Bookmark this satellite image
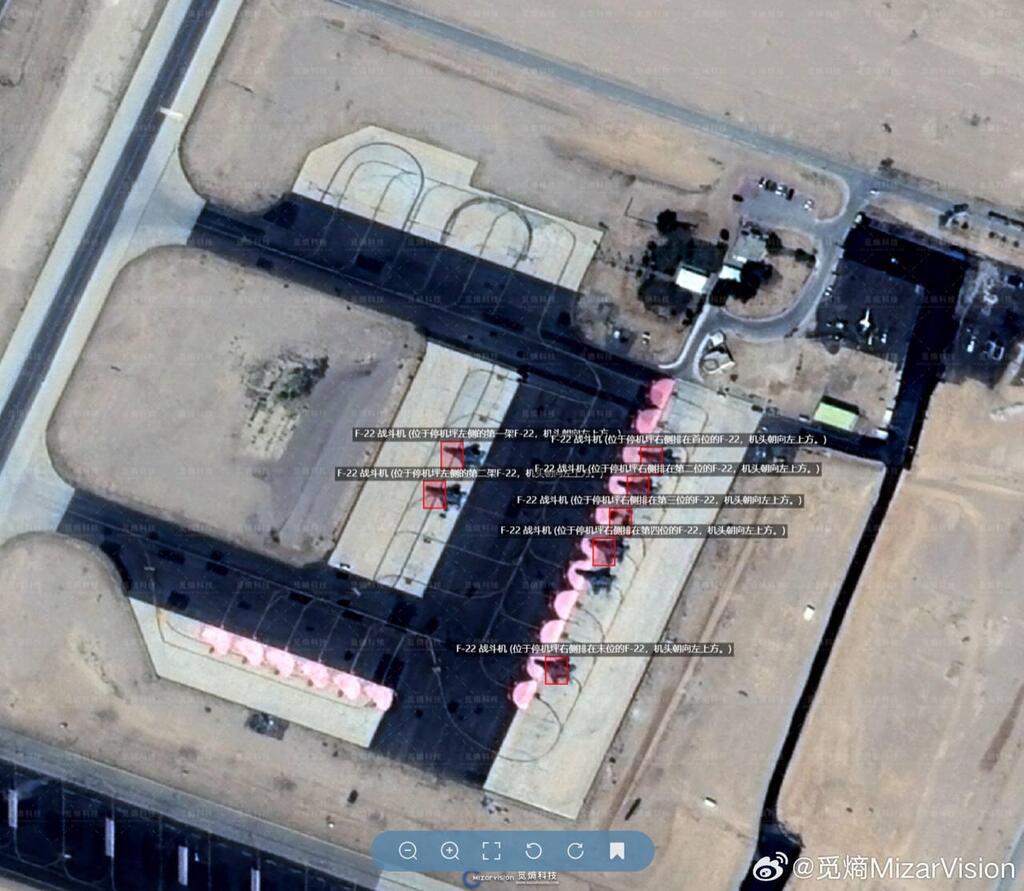The height and width of the screenshot is (891, 1024). (617, 851)
